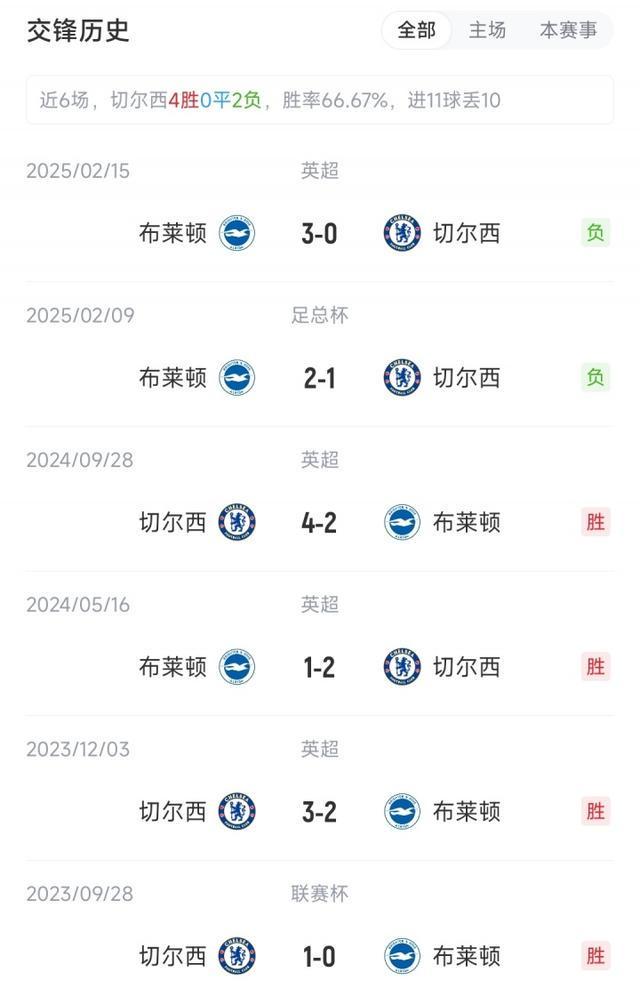Screen dimensions: 640x988
Task: View the 2023/12/03 match, score 3-2
Action: click(x=319, y=811)
